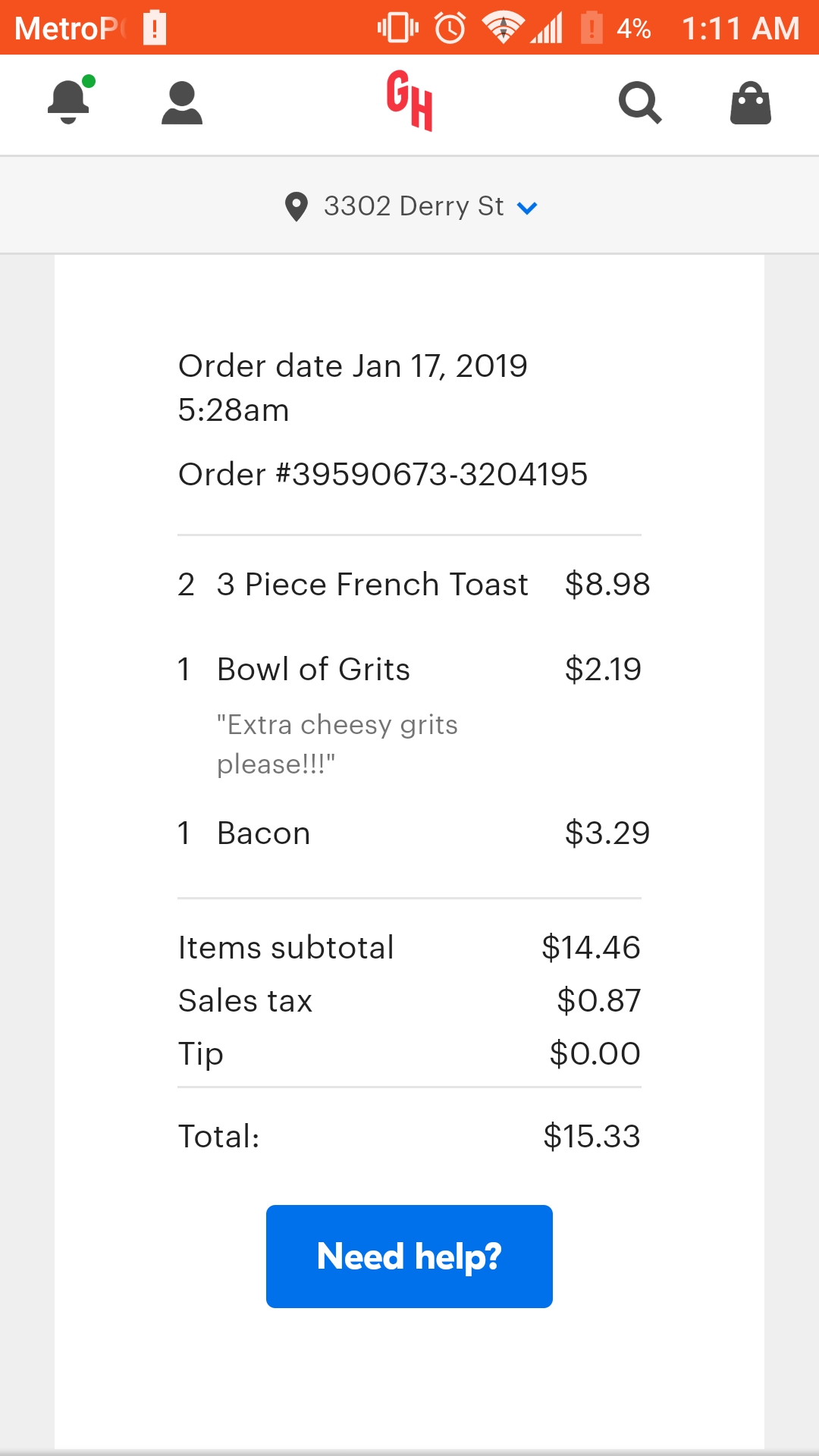Expand the 3302 Derry St address dropdown
This screenshot has height=1456, width=819.
pos(414,206)
